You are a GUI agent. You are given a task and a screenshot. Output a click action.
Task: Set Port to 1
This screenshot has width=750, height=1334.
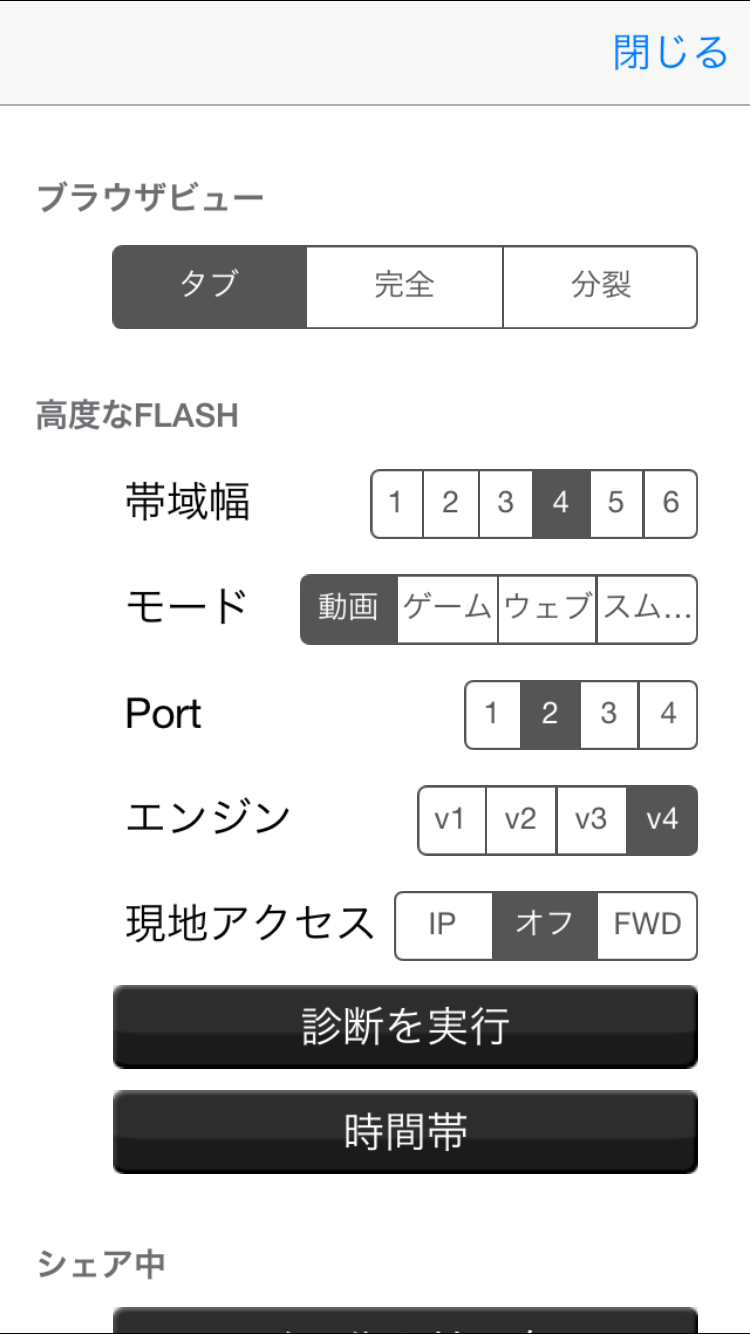click(x=492, y=715)
